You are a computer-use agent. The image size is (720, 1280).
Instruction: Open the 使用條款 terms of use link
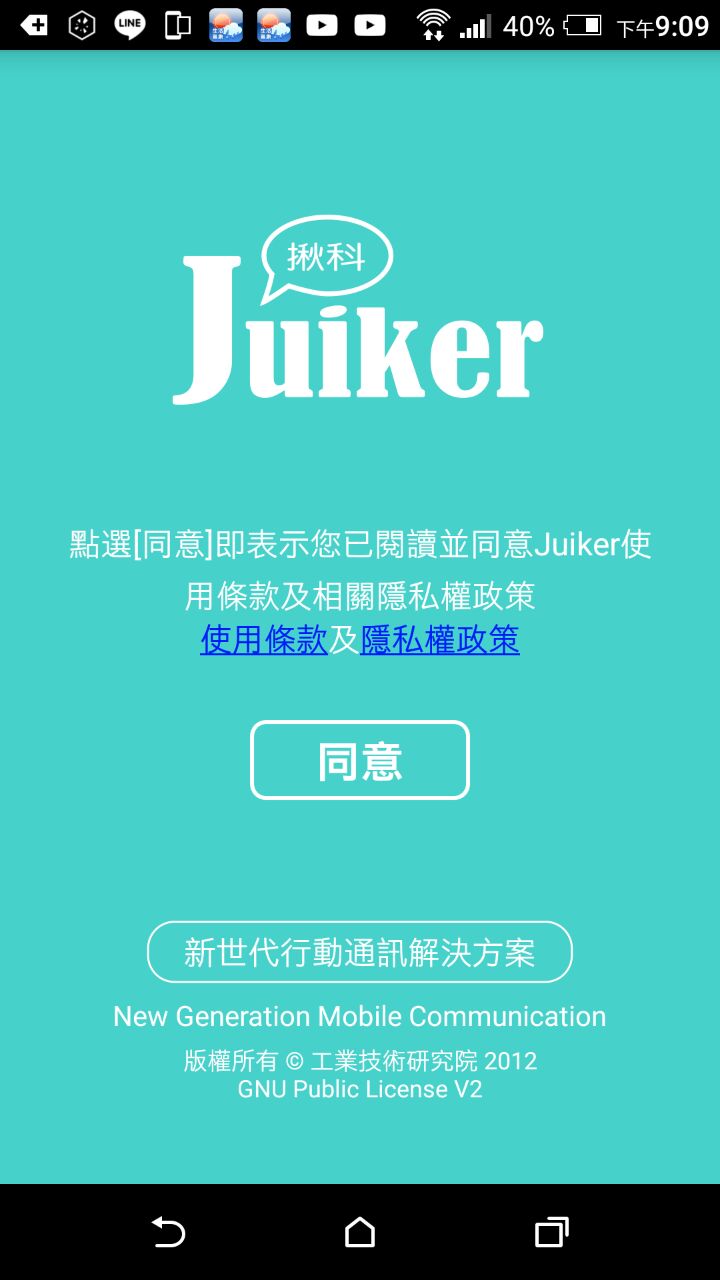click(x=264, y=640)
